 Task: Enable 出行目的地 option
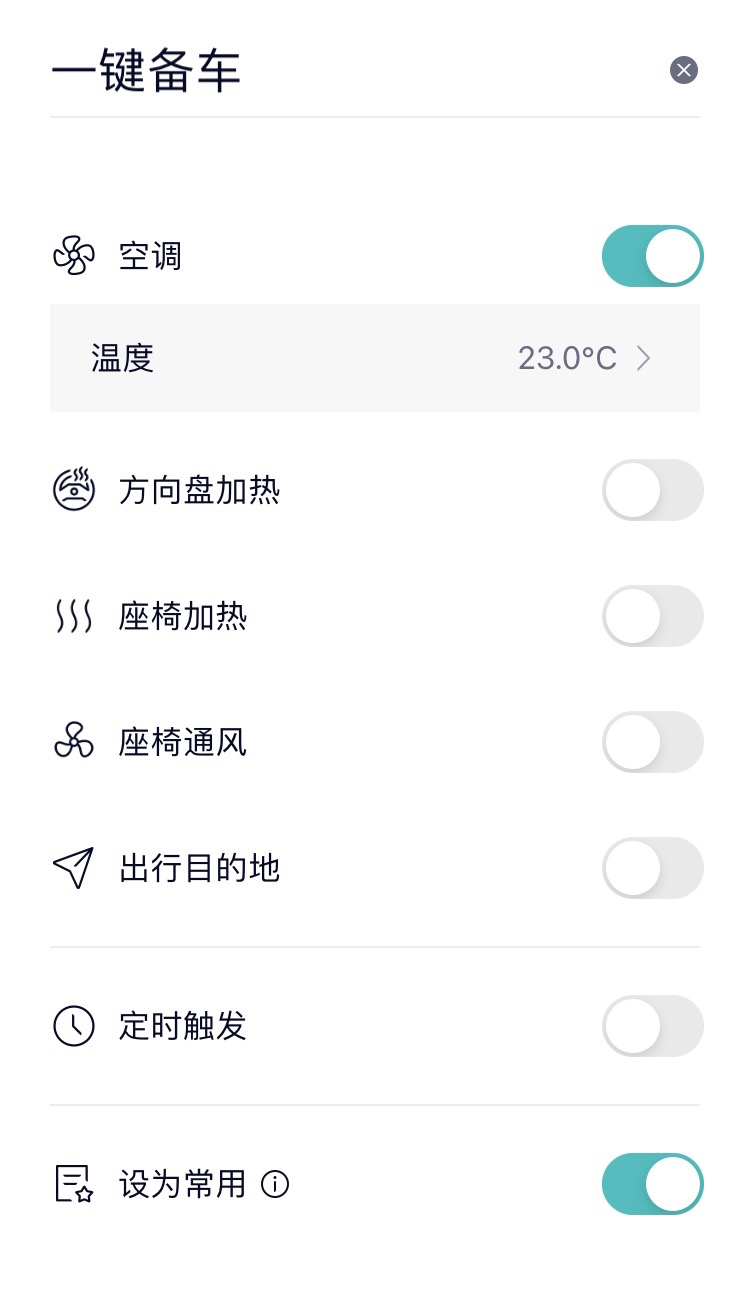(653, 868)
